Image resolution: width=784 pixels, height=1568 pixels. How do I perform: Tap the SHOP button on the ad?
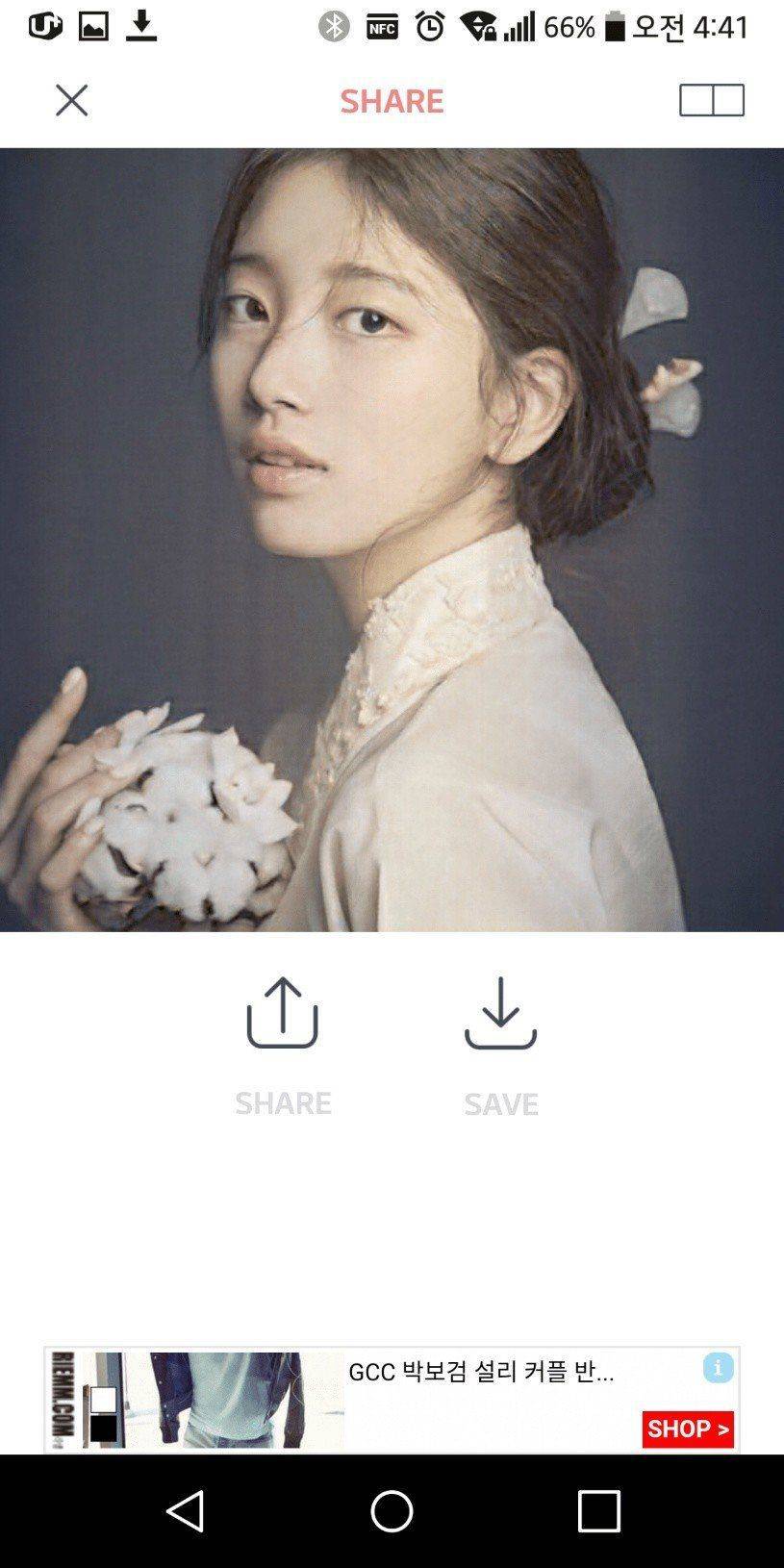pyautogui.click(x=688, y=1429)
